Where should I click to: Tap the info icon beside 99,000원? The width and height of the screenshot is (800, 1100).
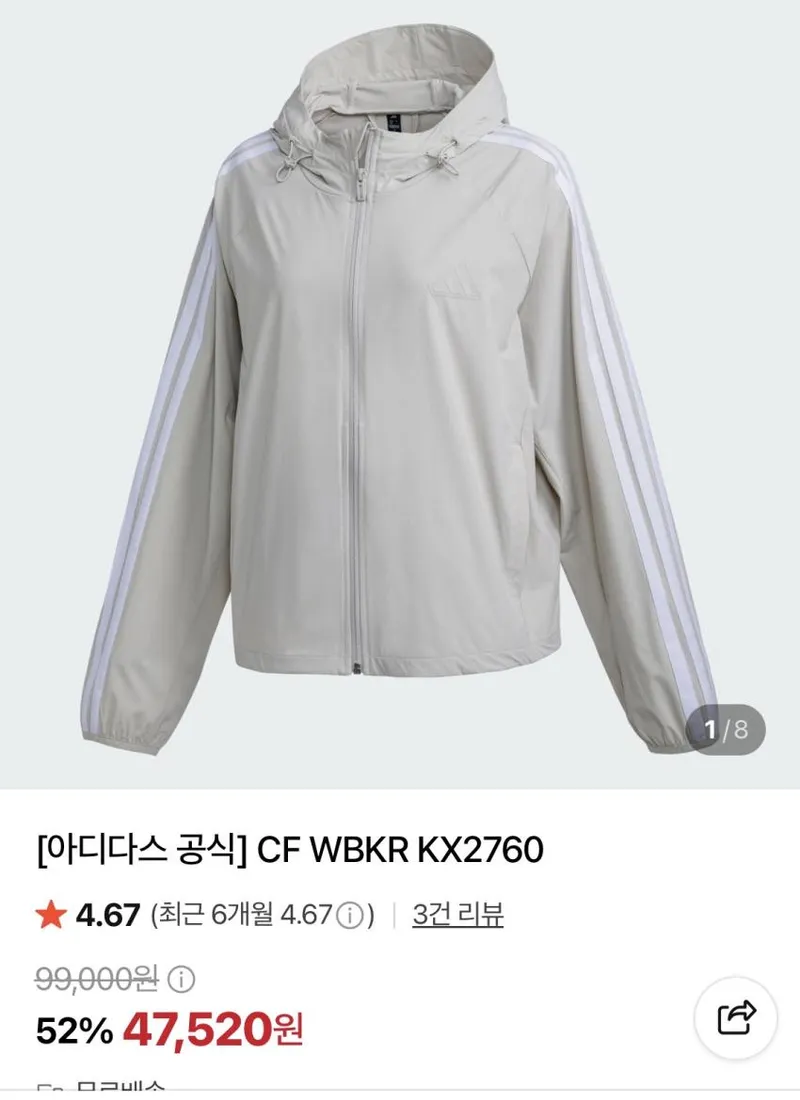(181, 979)
